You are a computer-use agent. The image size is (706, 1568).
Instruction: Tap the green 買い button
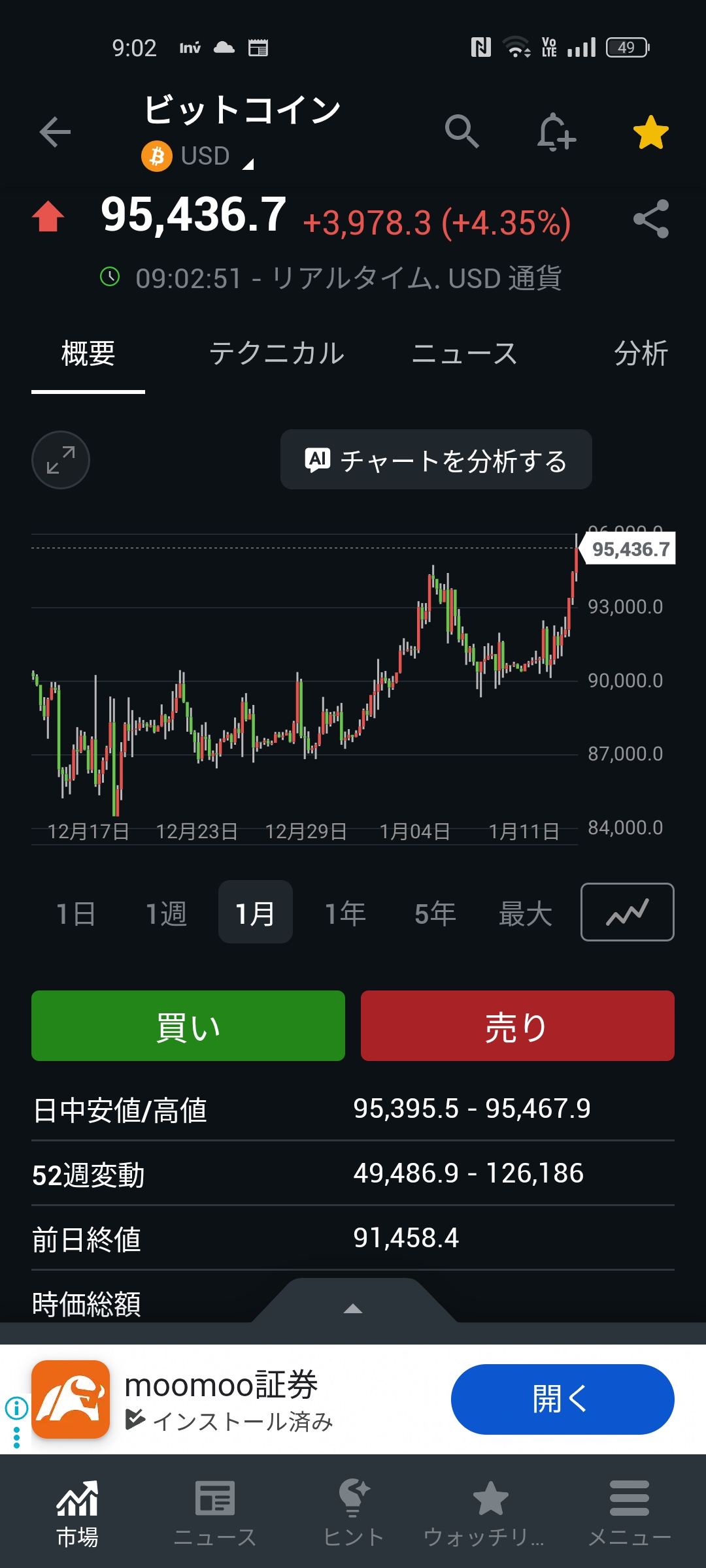(188, 1026)
